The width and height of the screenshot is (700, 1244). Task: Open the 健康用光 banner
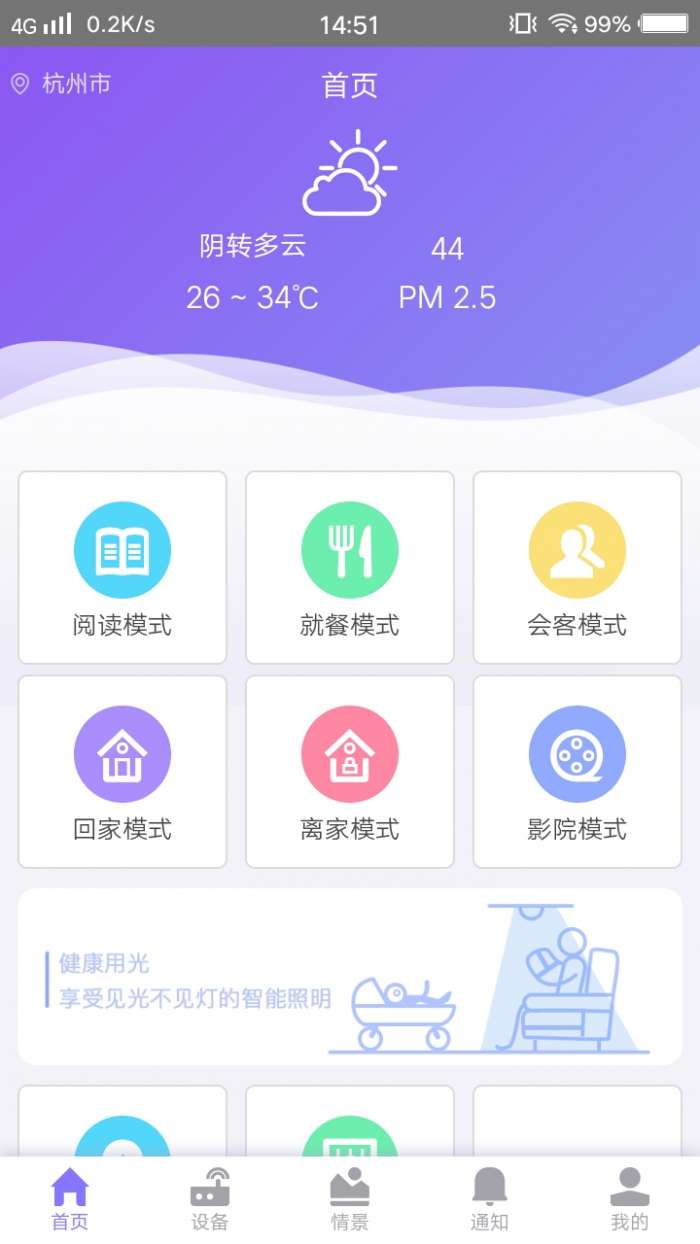[x=349, y=976]
